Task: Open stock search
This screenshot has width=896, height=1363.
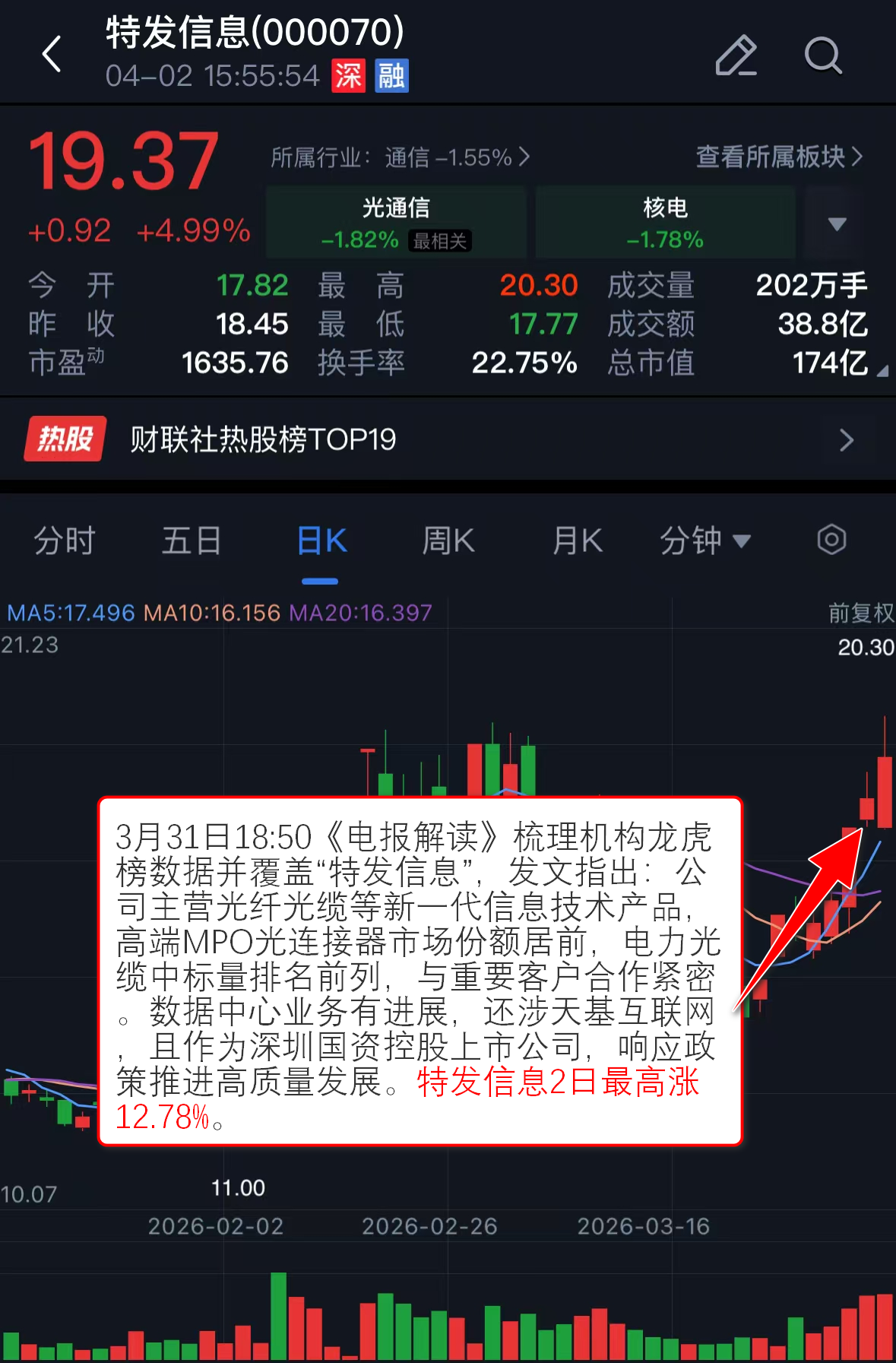Action: click(x=823, y=55)
